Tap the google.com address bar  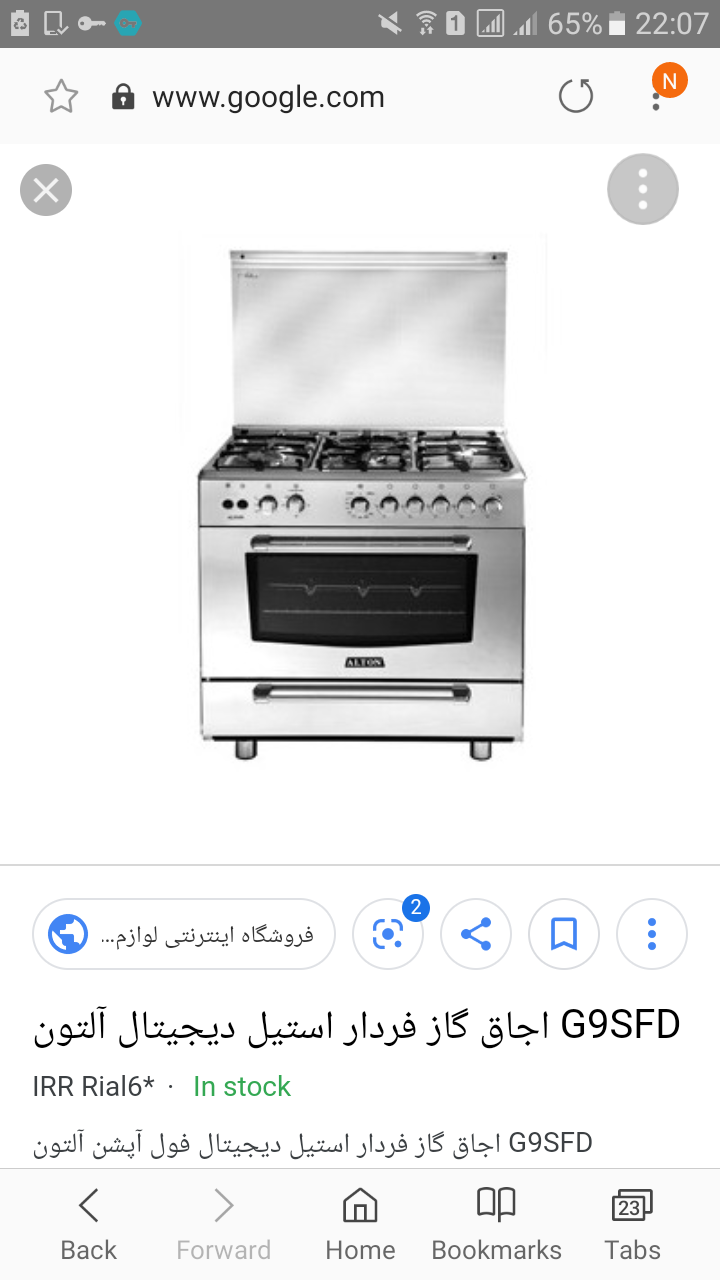268,97
